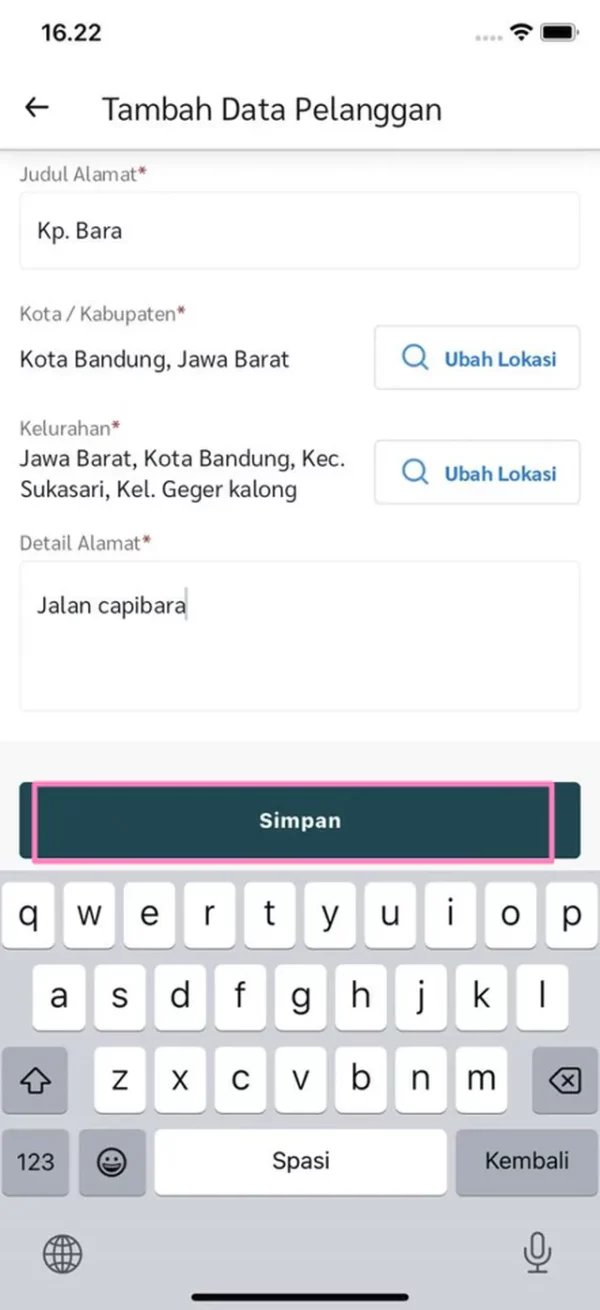Start dictation with the microphone
600x1310 pixels.
pos(537,1252)
